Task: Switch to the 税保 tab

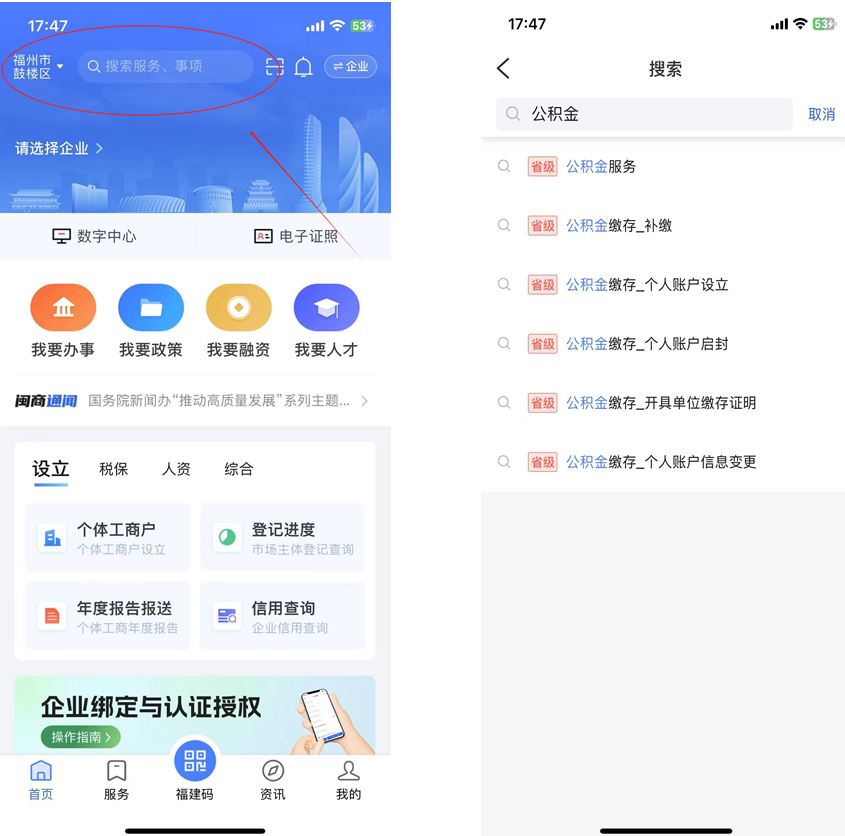Action: pyautogui.click(x=113, y=469)
